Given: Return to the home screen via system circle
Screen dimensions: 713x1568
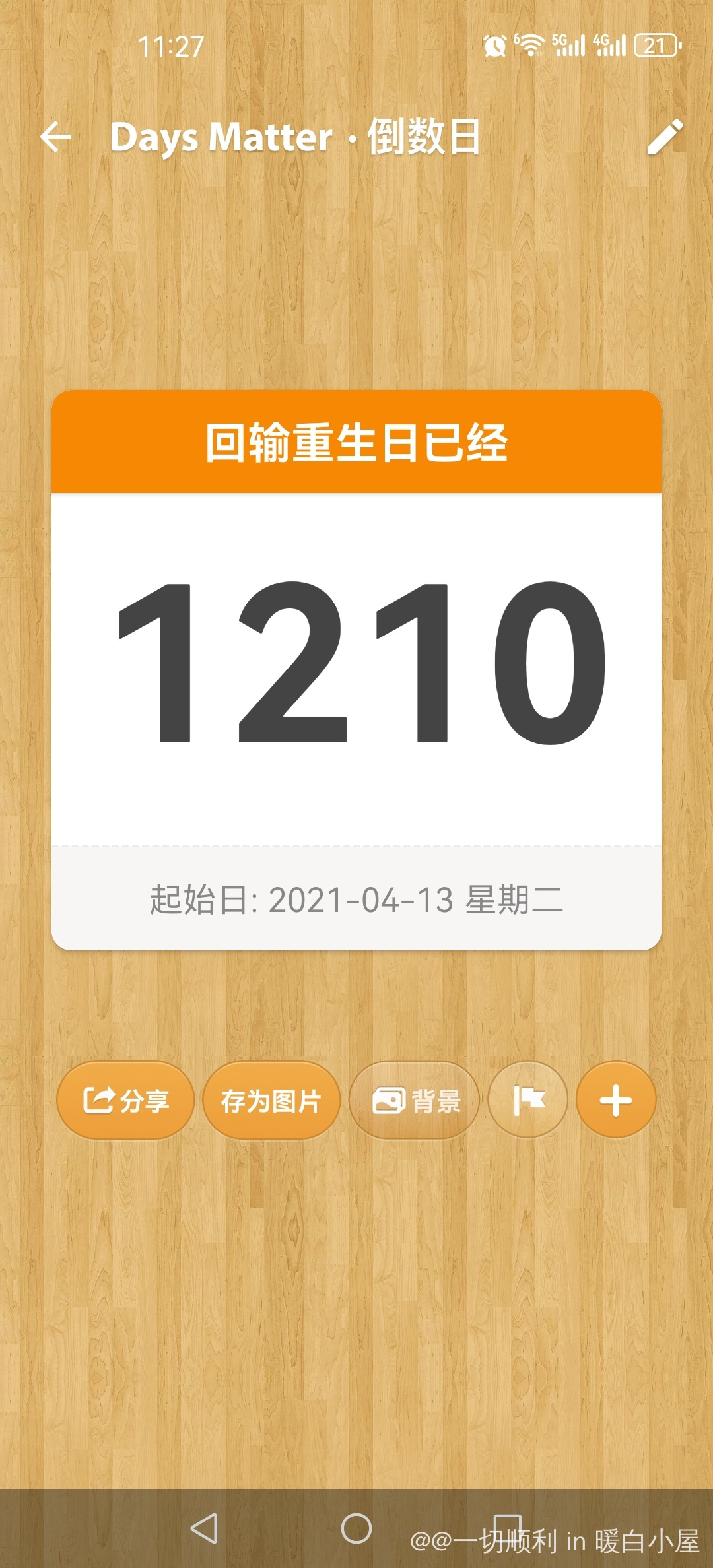Looking at the screenshot, I should tap(356, 1528).
